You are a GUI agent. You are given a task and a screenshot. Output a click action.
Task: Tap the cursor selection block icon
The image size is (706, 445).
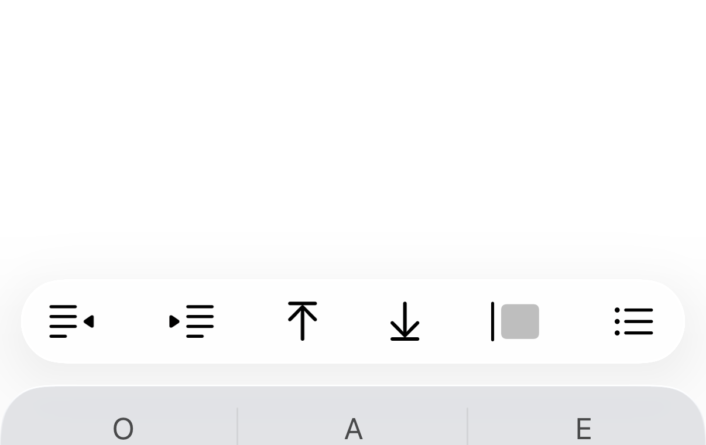click(516, 322)
